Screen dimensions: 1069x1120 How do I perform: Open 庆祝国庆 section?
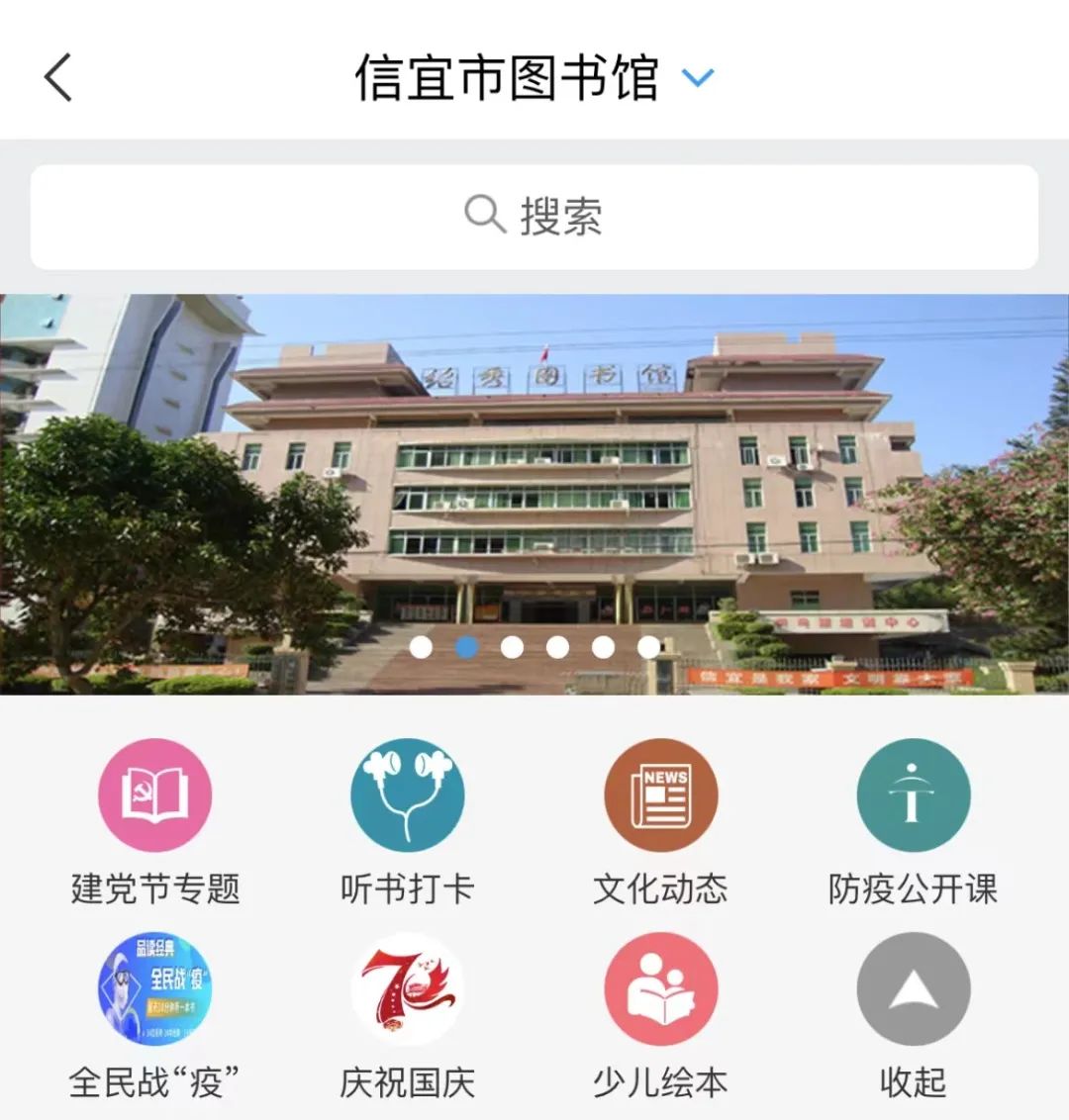[x=407, y=989]
